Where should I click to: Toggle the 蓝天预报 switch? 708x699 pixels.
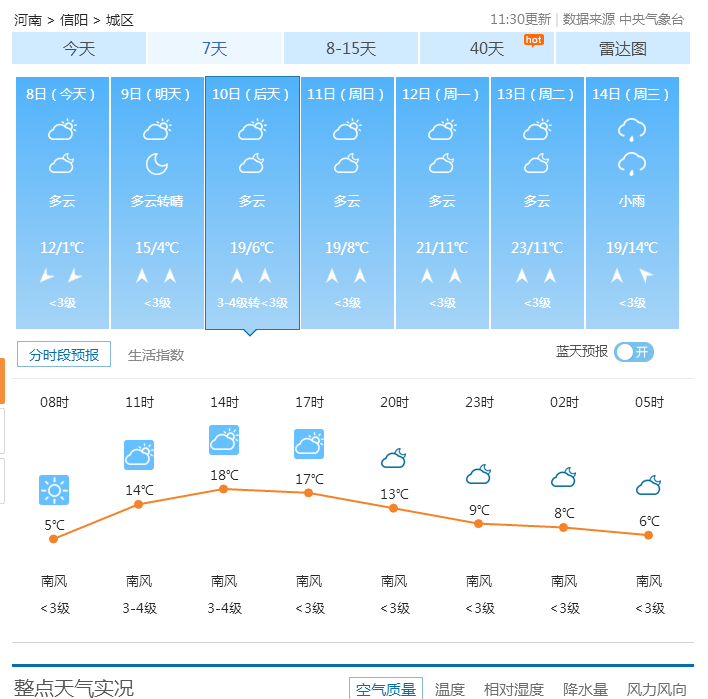point(634,352)
